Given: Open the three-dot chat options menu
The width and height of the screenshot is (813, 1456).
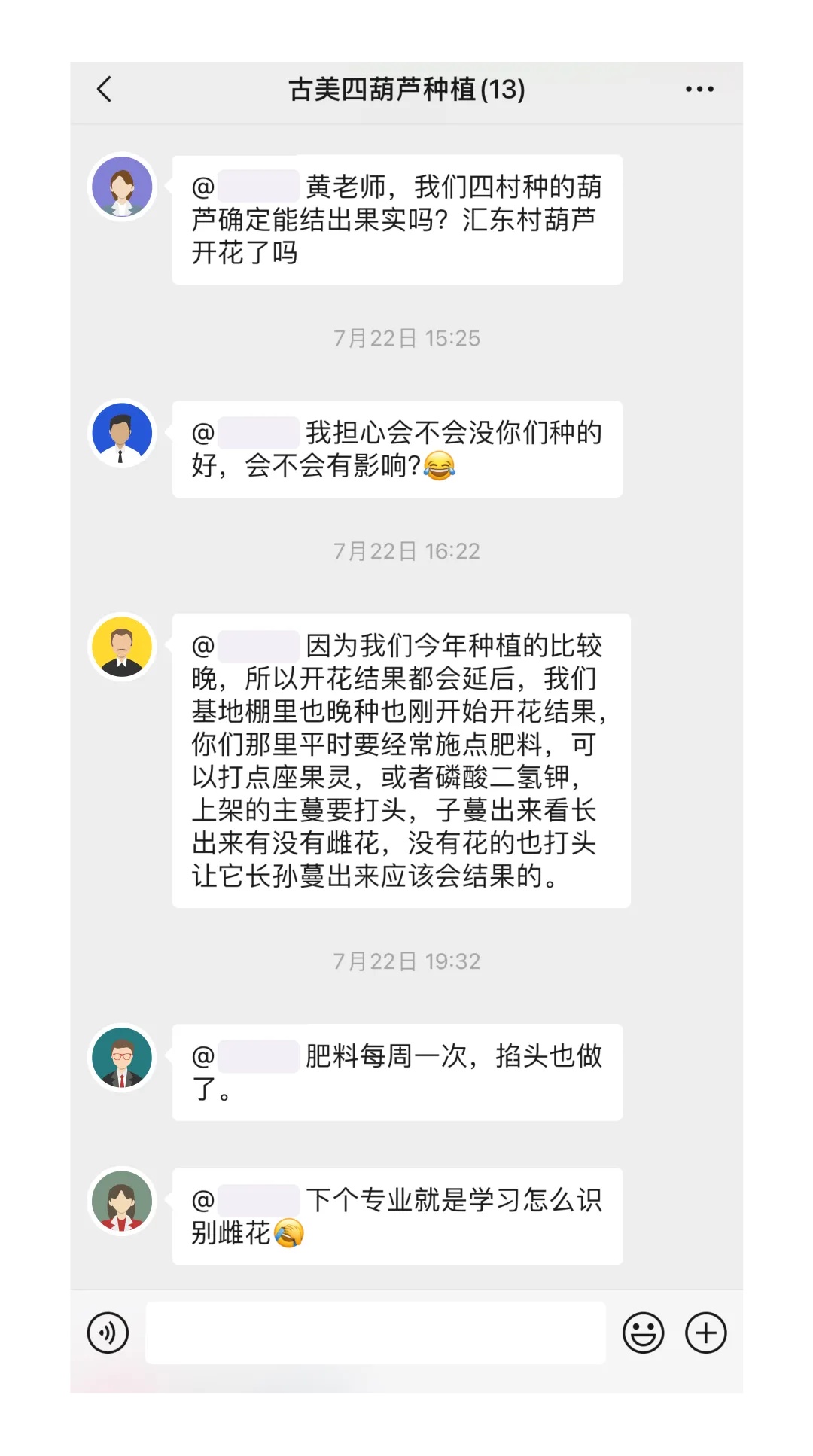Looking at the screenshot, I should (x=699, y=89).
